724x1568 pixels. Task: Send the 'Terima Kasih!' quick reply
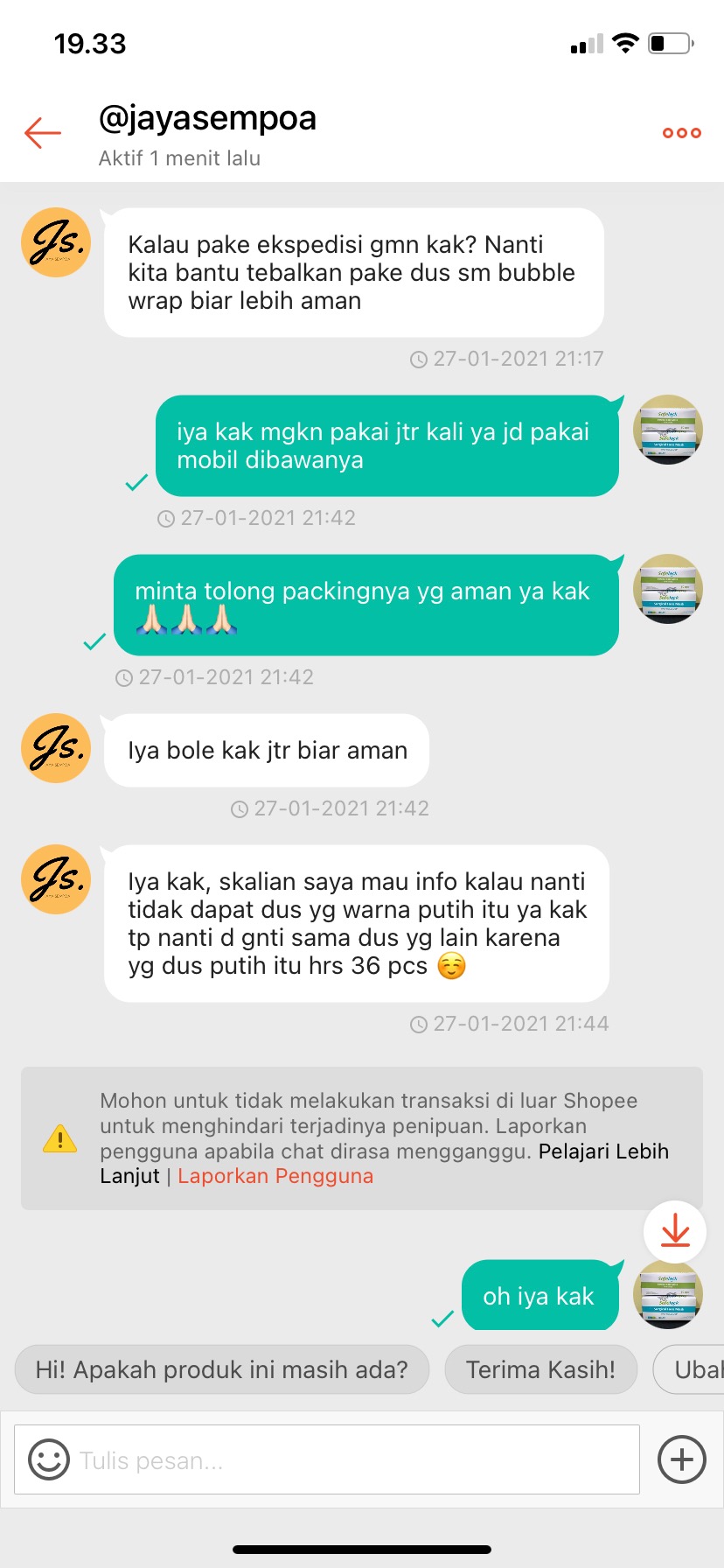coord(540,1369)
